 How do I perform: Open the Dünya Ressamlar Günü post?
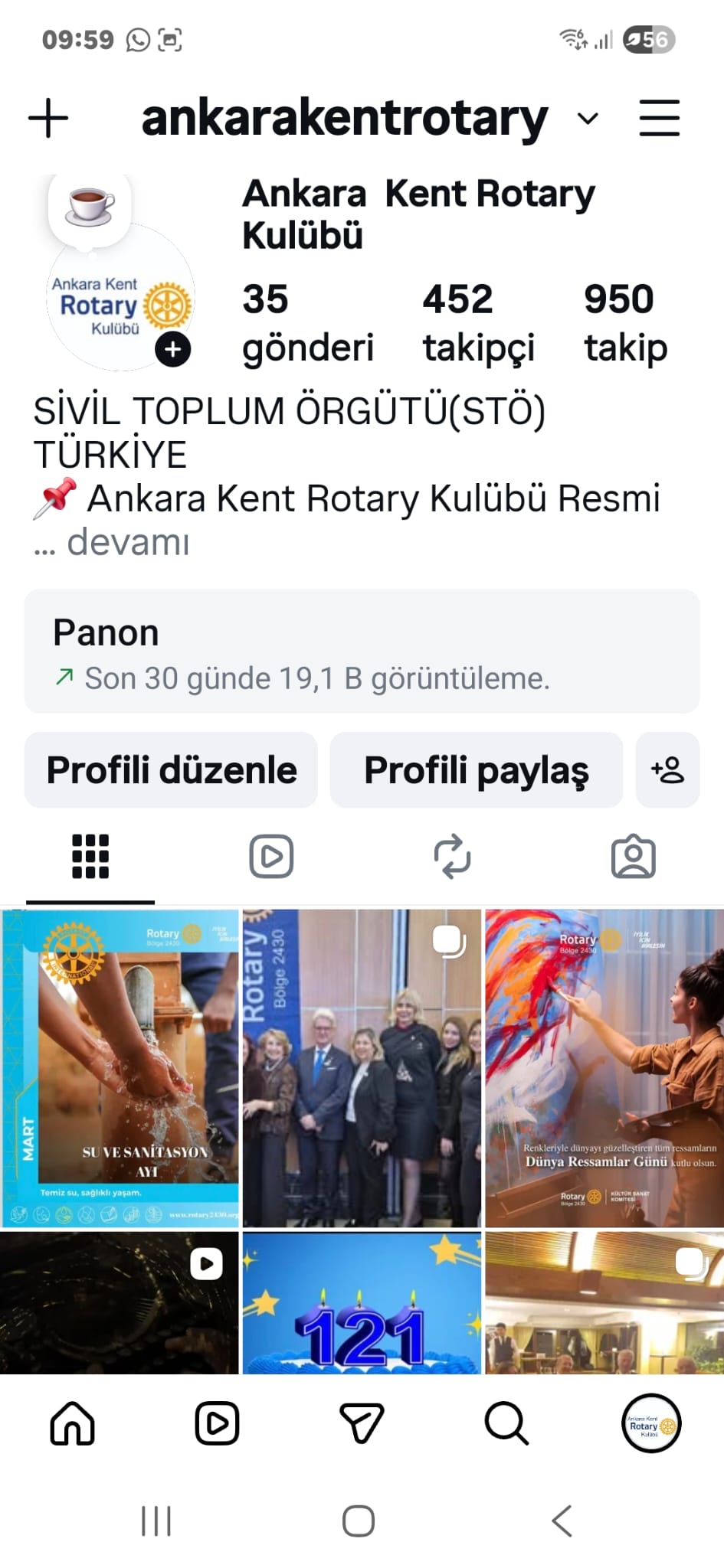pos(604,1068)
